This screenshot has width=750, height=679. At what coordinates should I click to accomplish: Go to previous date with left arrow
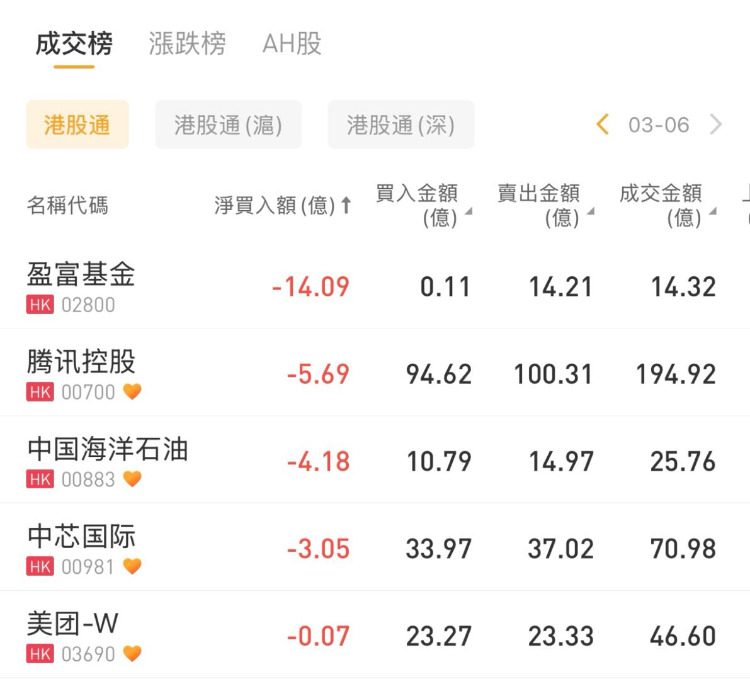coord(602,125)
